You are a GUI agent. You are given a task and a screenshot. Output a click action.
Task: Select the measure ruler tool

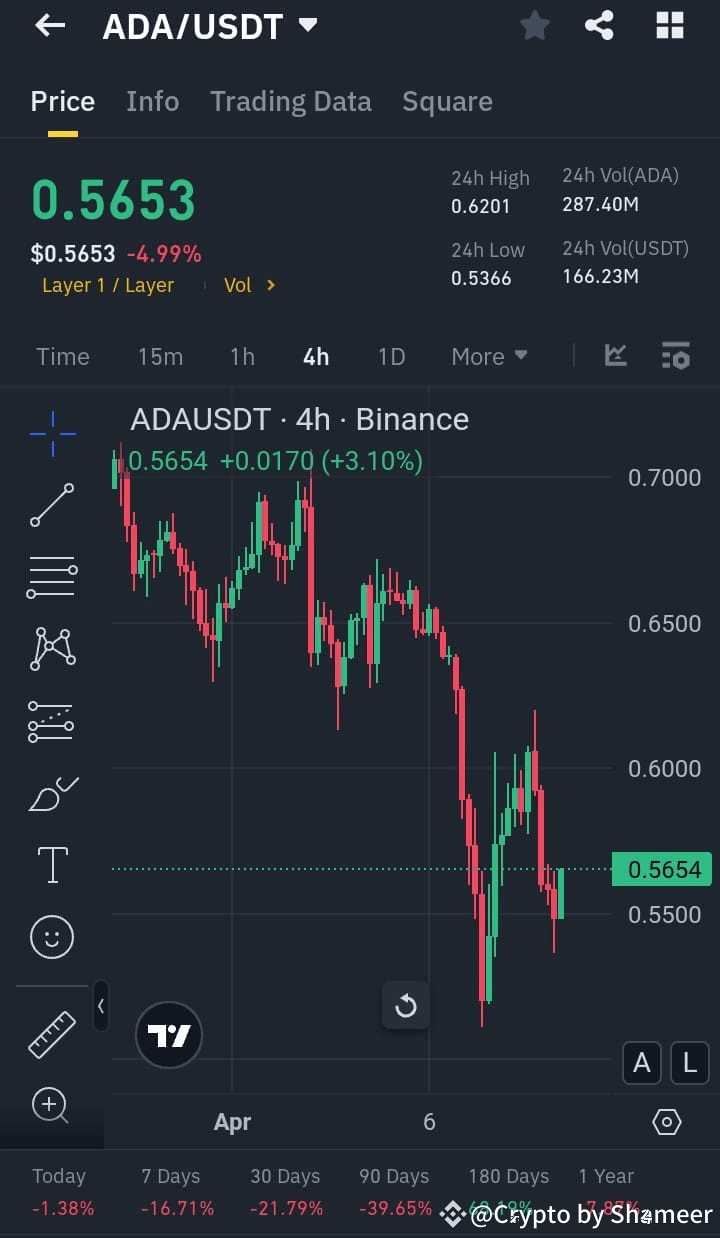pos(52,1035)
